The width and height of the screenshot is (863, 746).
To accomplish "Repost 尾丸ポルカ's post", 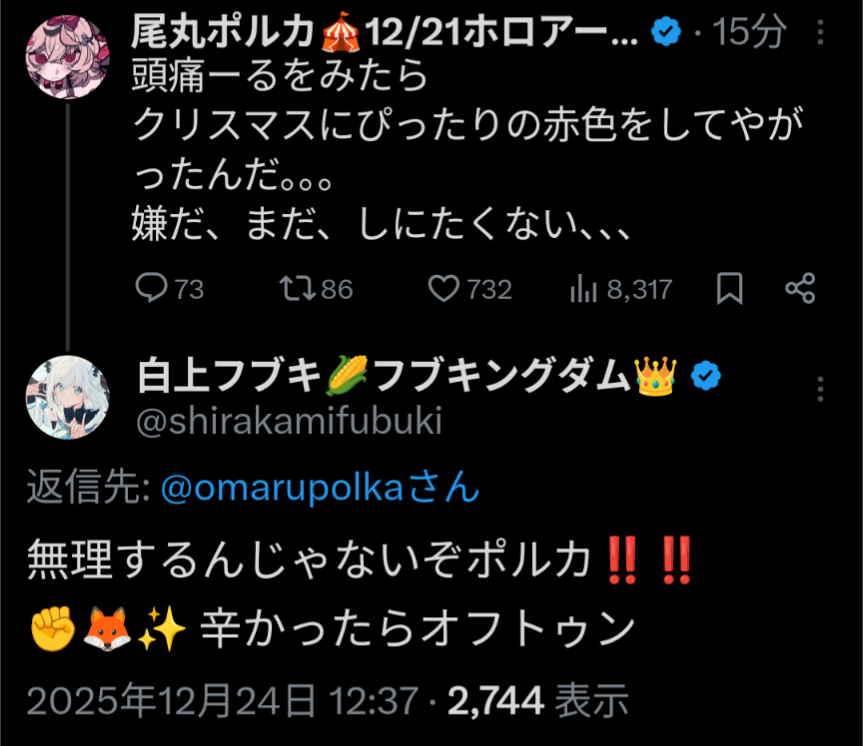I will pos(316,288).
